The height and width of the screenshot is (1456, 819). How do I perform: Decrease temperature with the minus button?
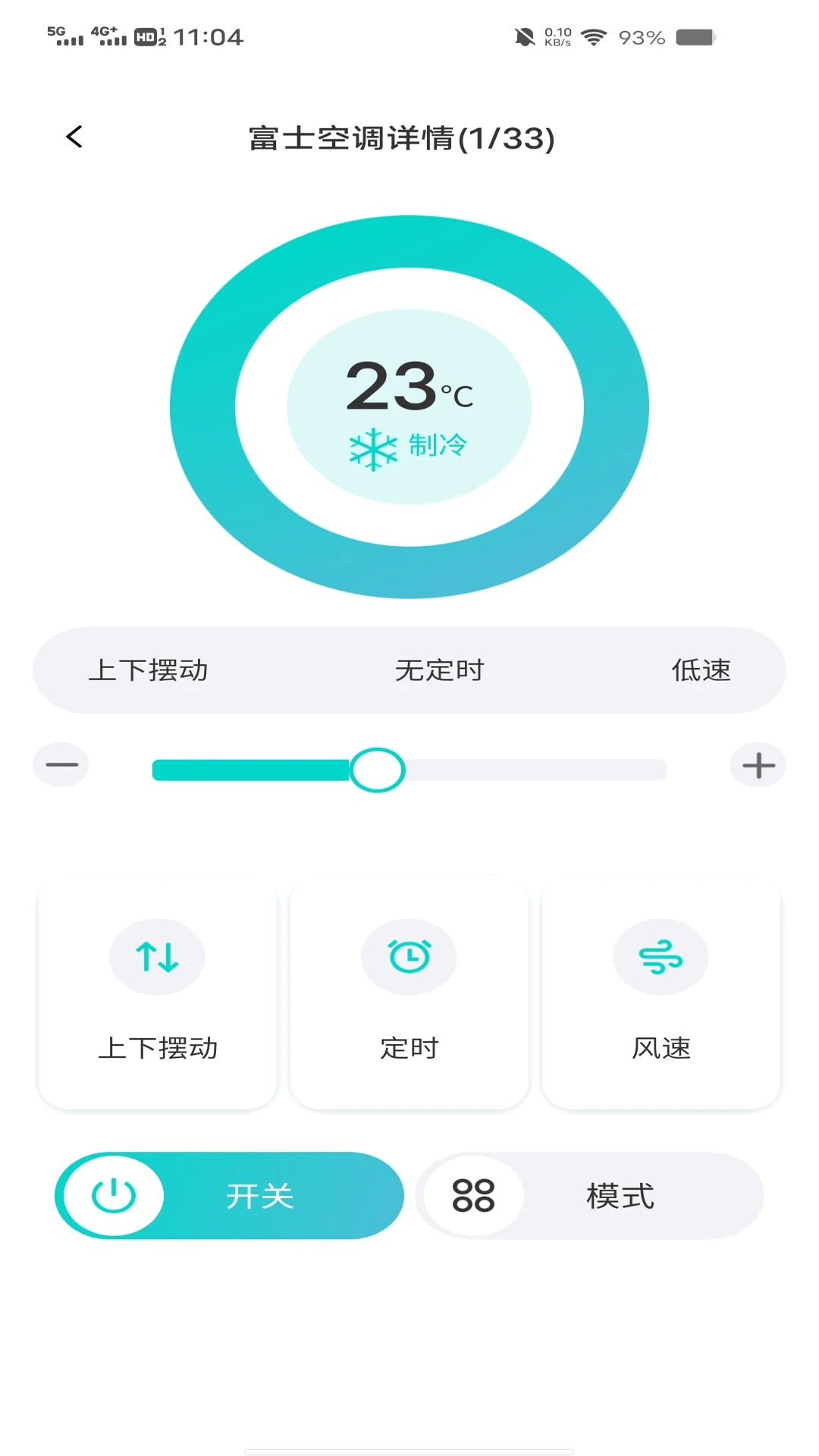point(61,765)
